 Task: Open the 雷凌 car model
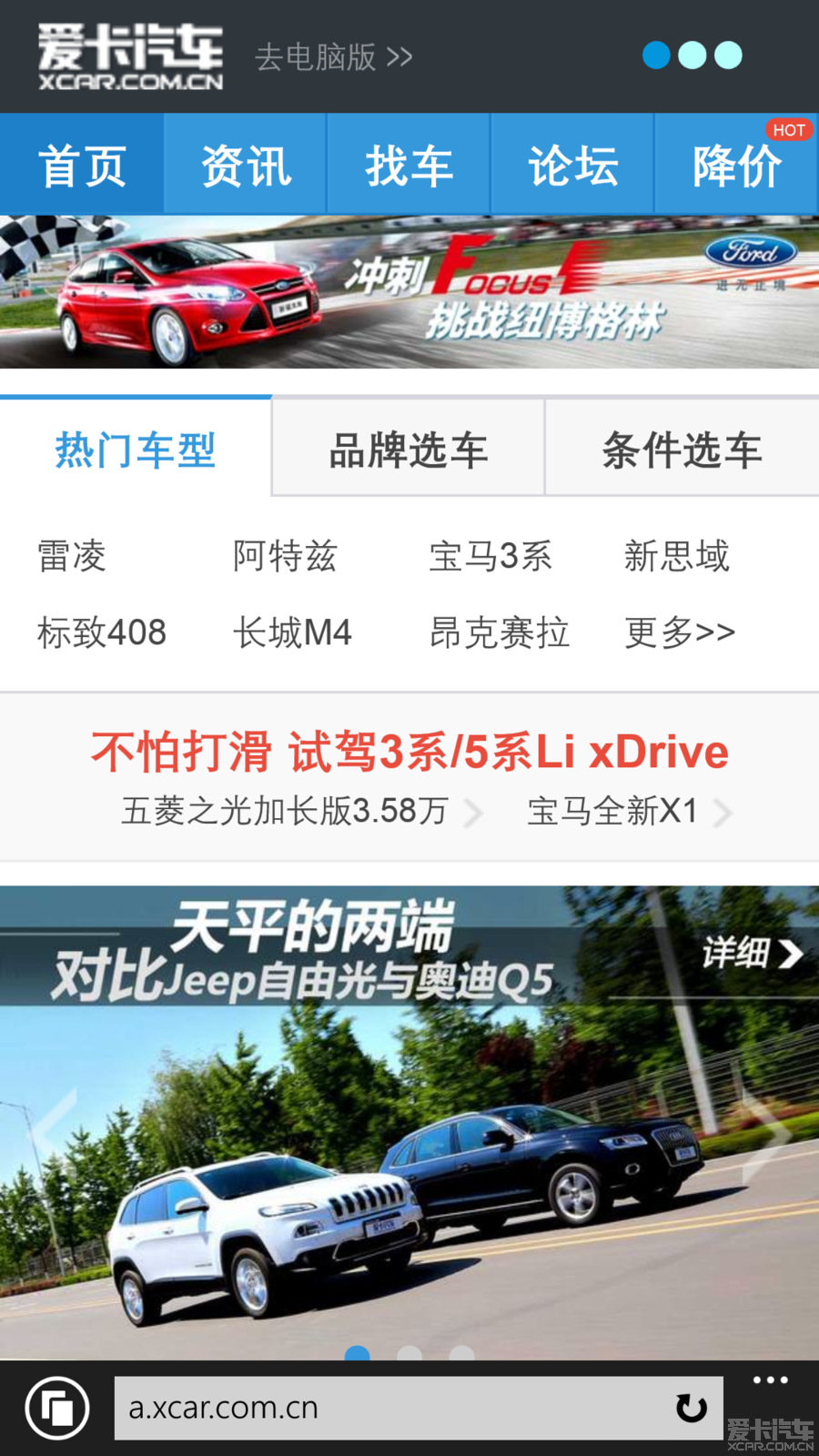72,556
